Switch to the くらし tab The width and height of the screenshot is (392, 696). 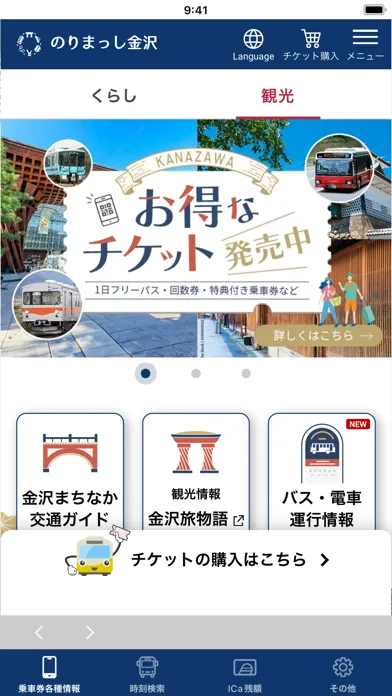pyautogui.click(x=114, y=96)
